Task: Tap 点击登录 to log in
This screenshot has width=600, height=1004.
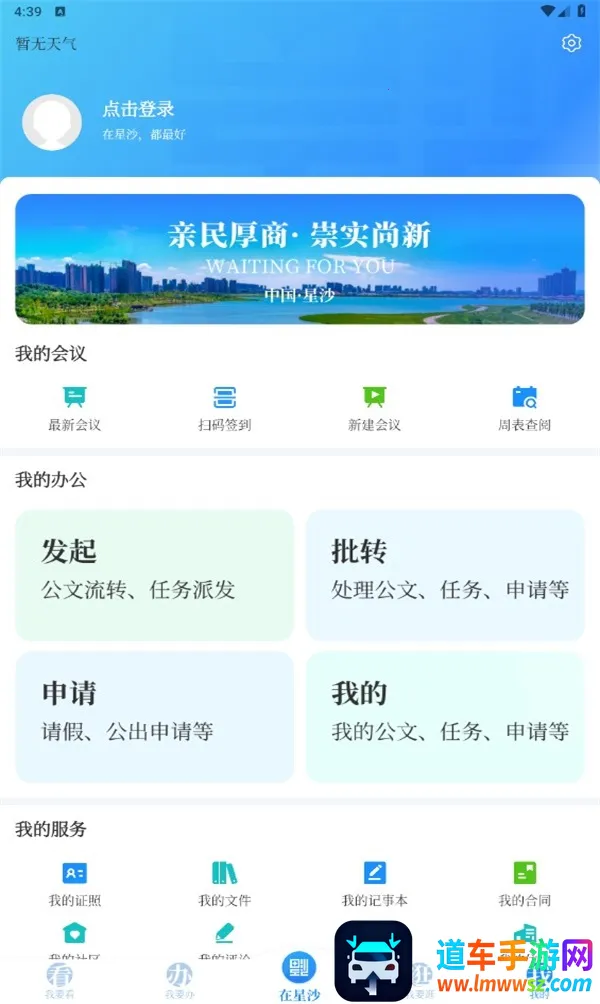Action: click(138, 109)
